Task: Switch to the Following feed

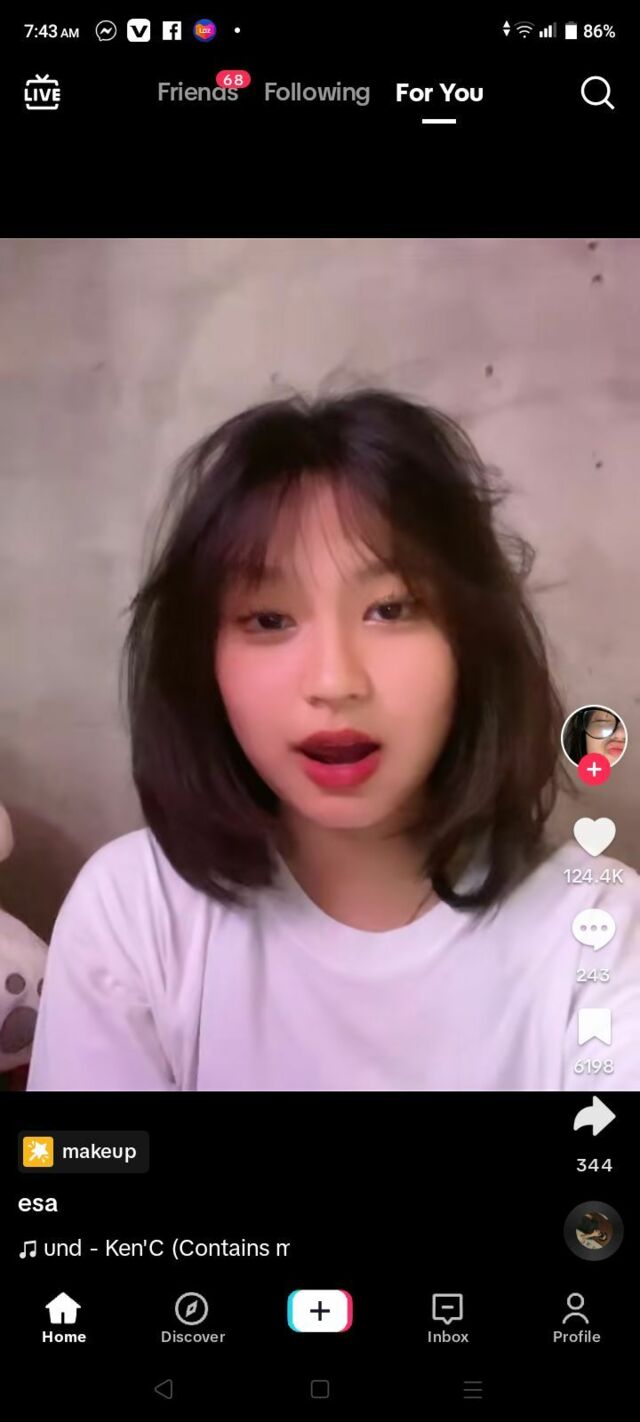Action: point(316,93)
